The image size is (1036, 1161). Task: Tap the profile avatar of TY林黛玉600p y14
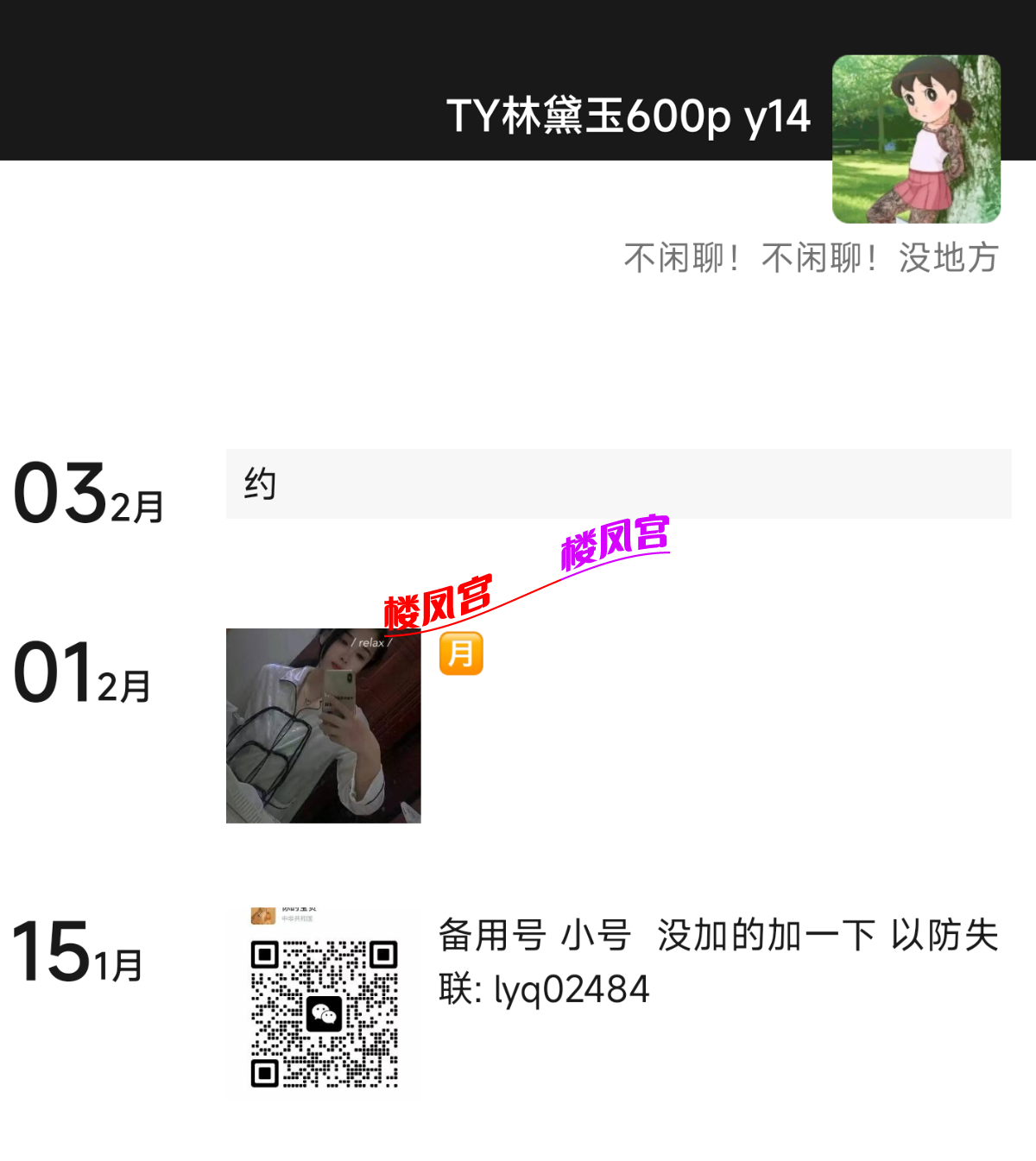(917, 140)
